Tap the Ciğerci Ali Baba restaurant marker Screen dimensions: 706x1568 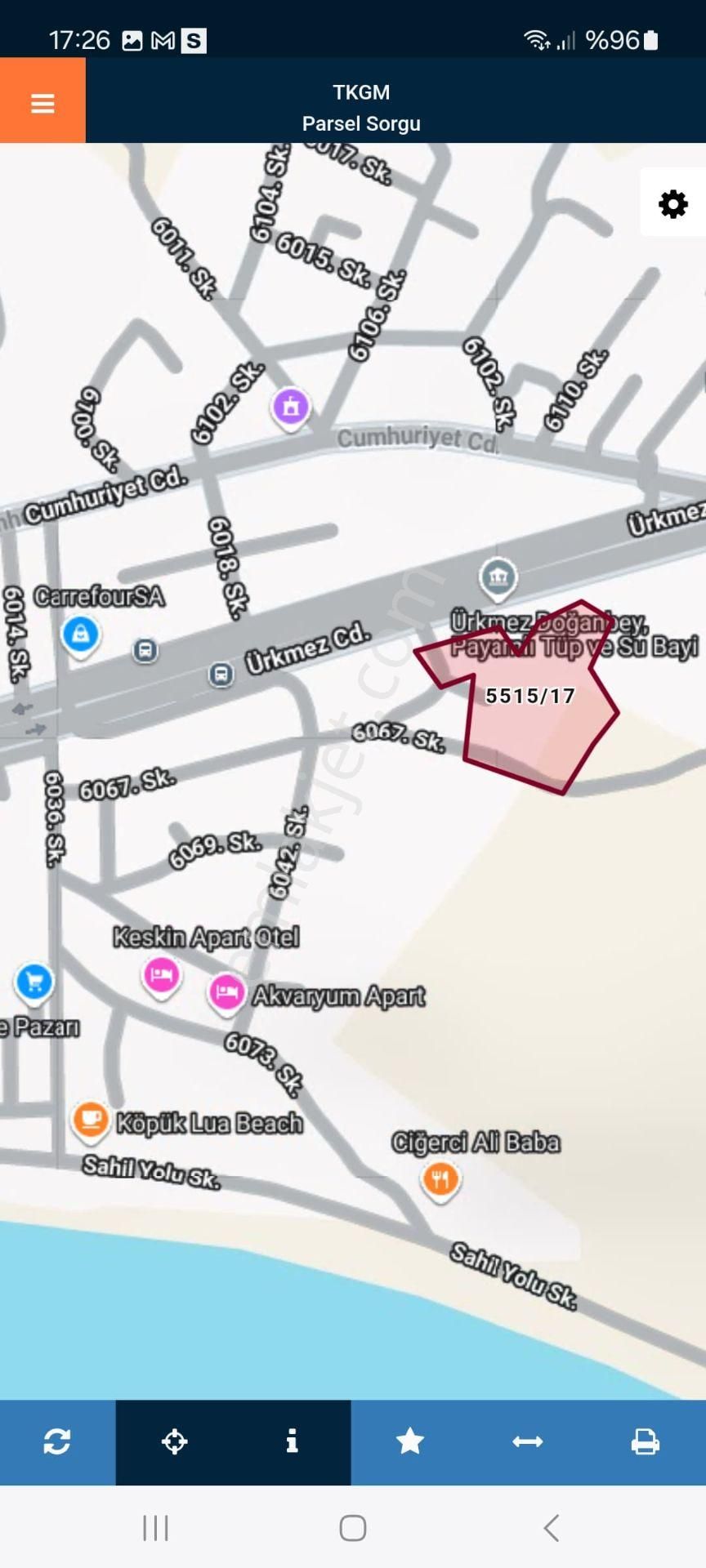point(440,1179)
